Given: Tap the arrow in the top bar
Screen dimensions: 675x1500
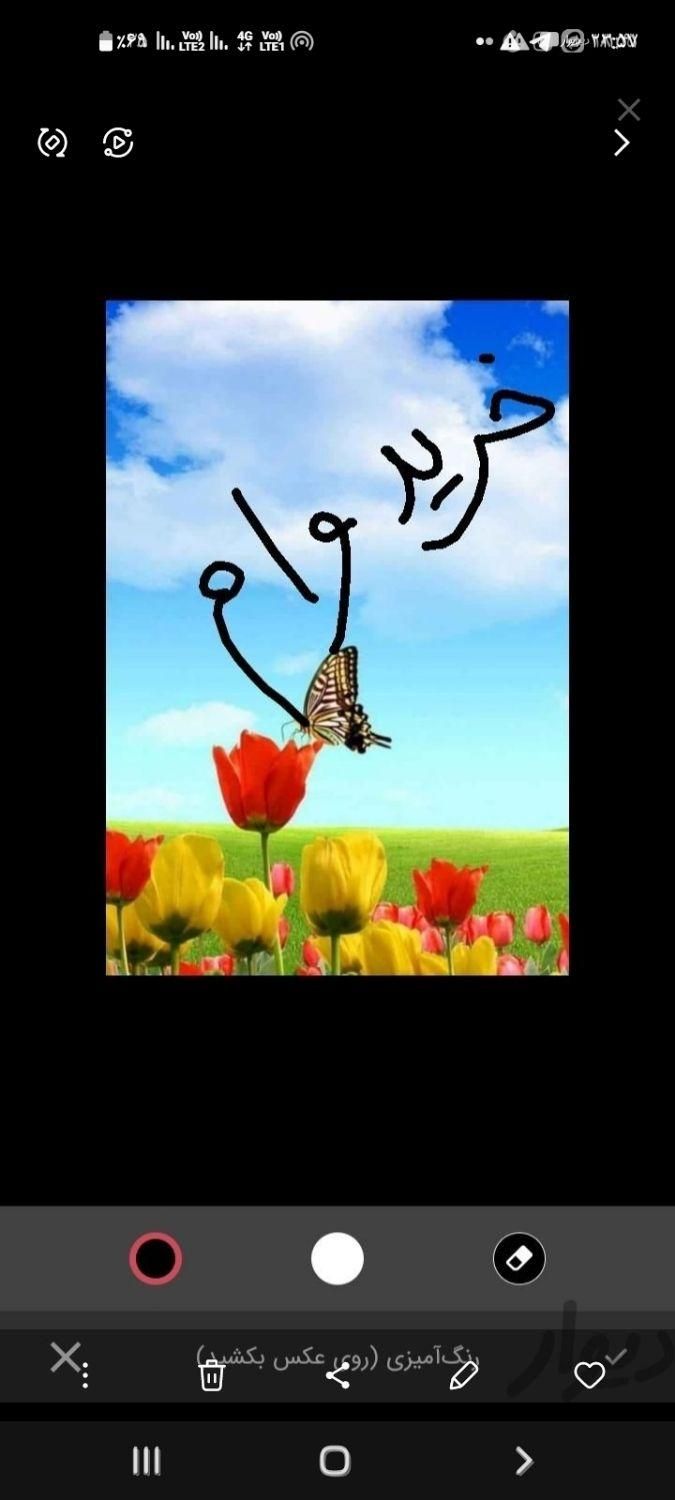Looking at the screenshot, I should coord(621,143).
